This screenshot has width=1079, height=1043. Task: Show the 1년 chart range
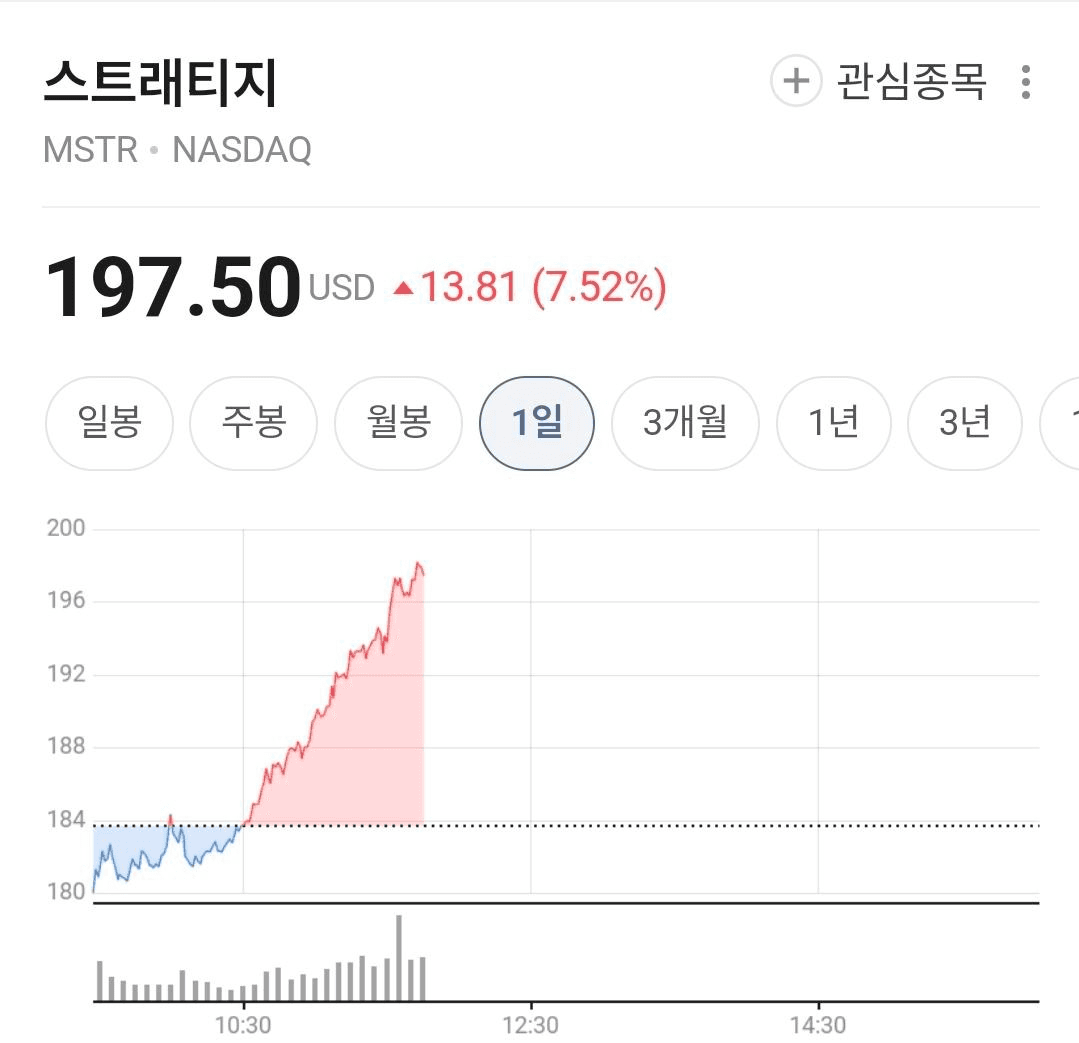click(834, 423)
